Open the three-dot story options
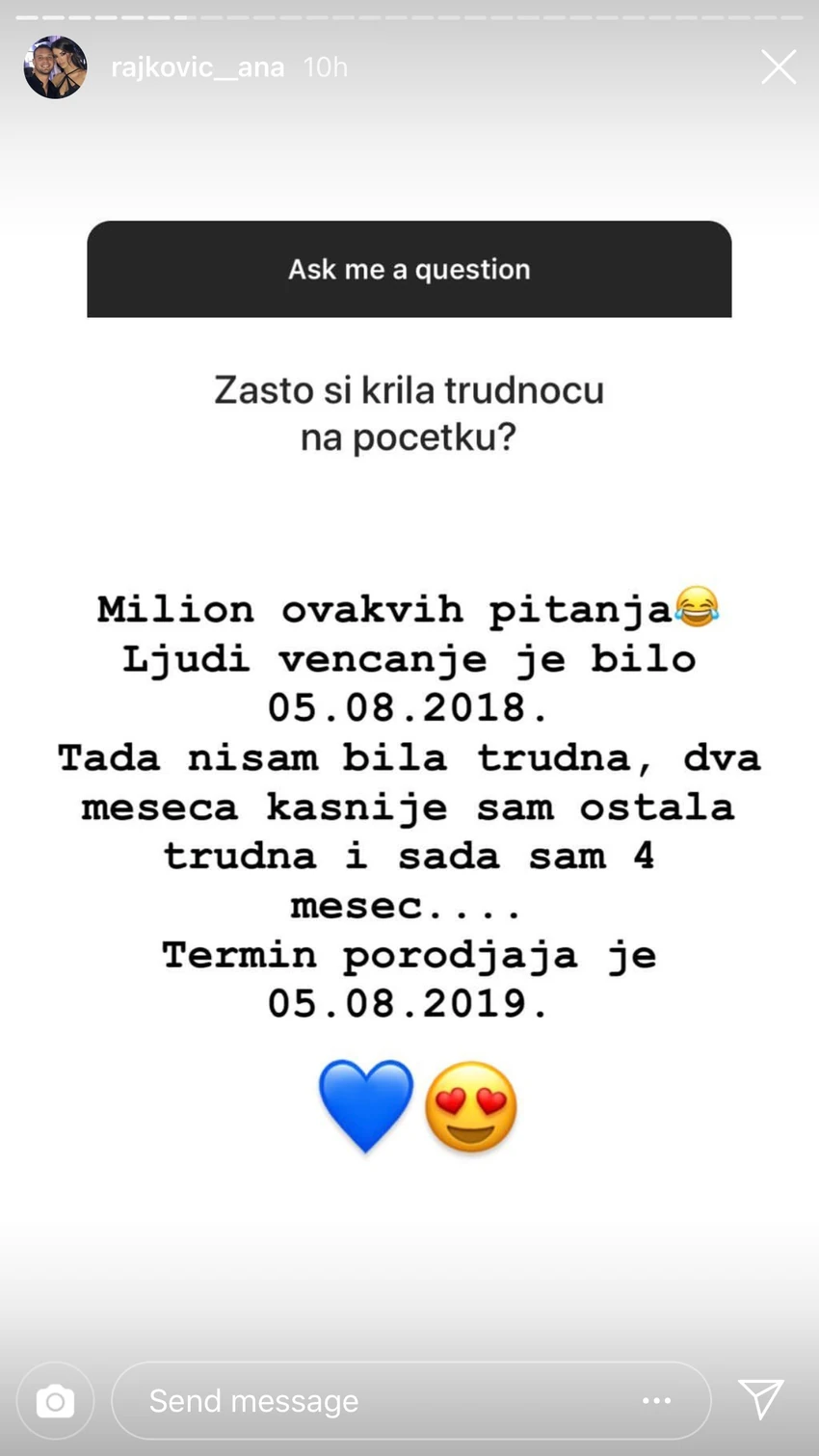 (657, 1400)
